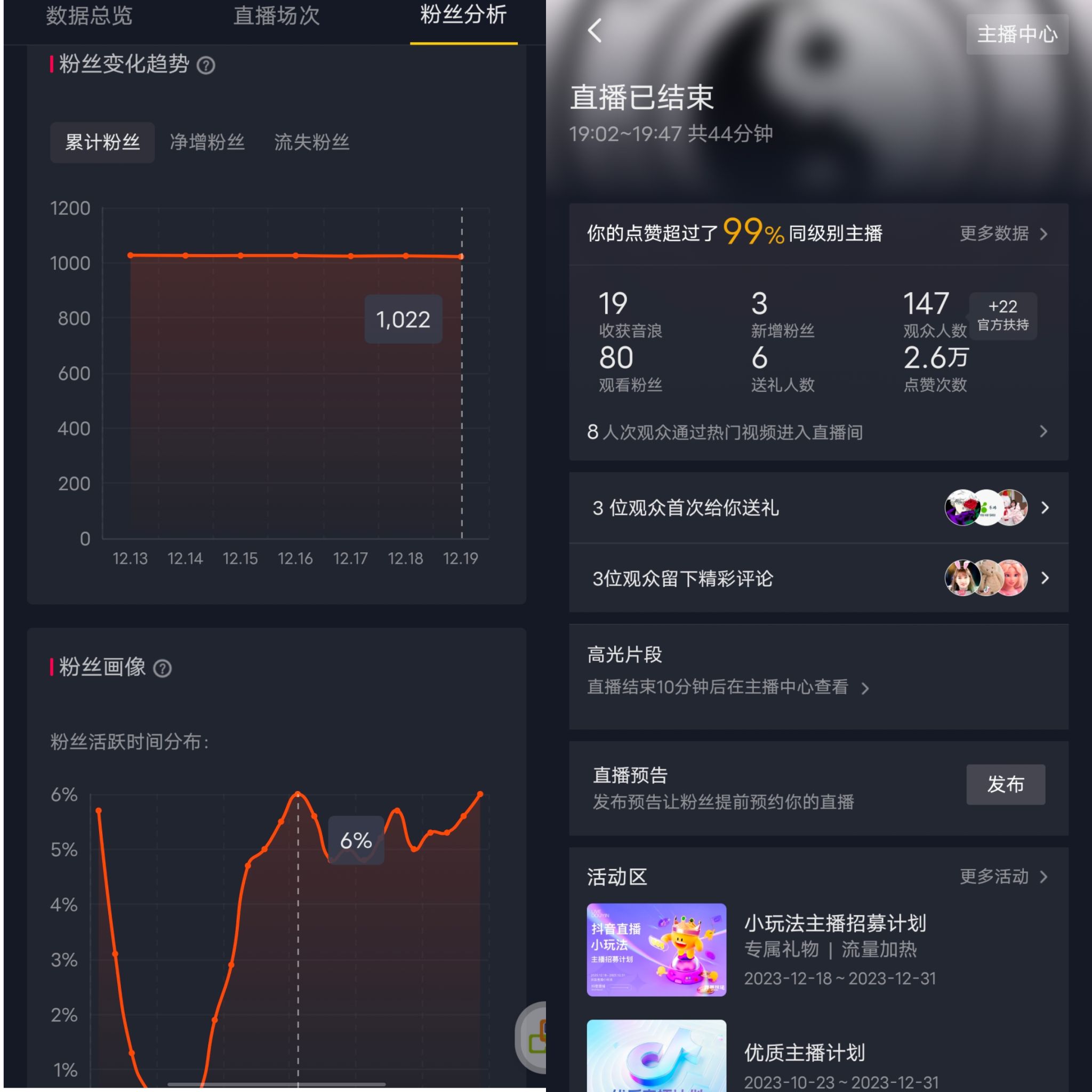The image size is (1092, 1092).
Task: Show the 净增粉丝 chart
Action: pyautogui.click(x=207, y=142)
